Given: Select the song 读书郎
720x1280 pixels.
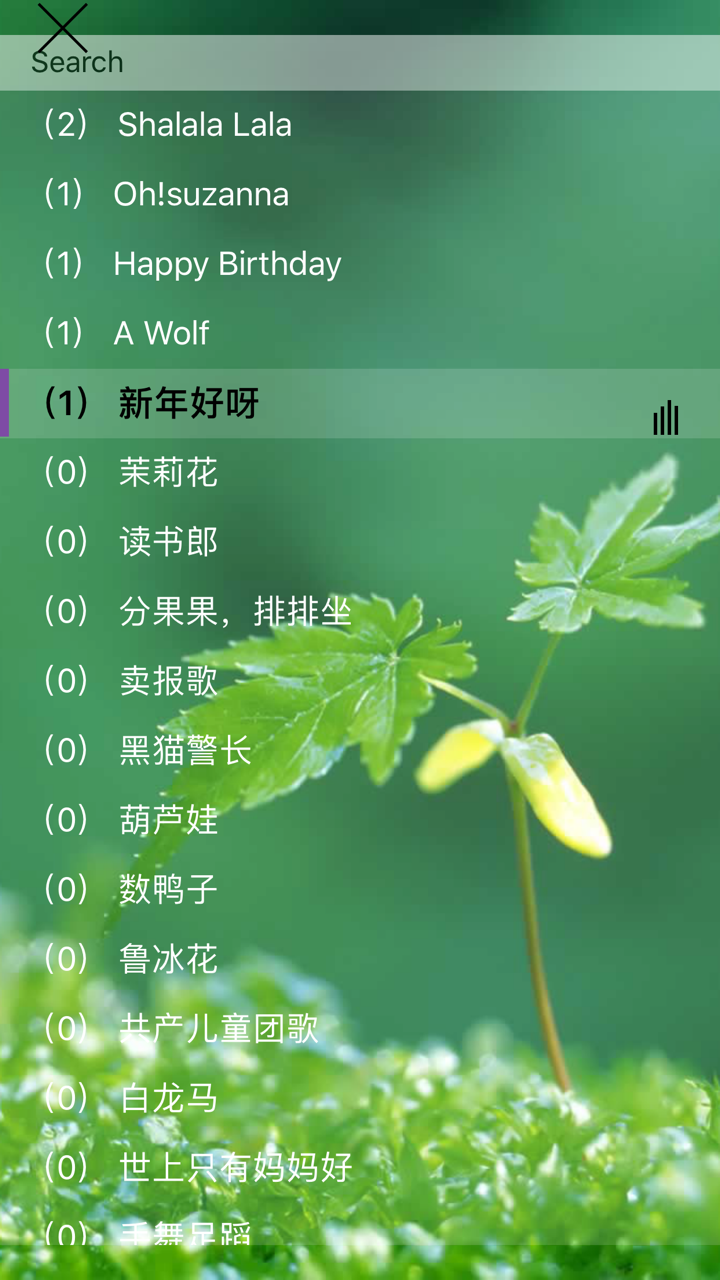Looking at the screenshot, I should pos(166,541).
